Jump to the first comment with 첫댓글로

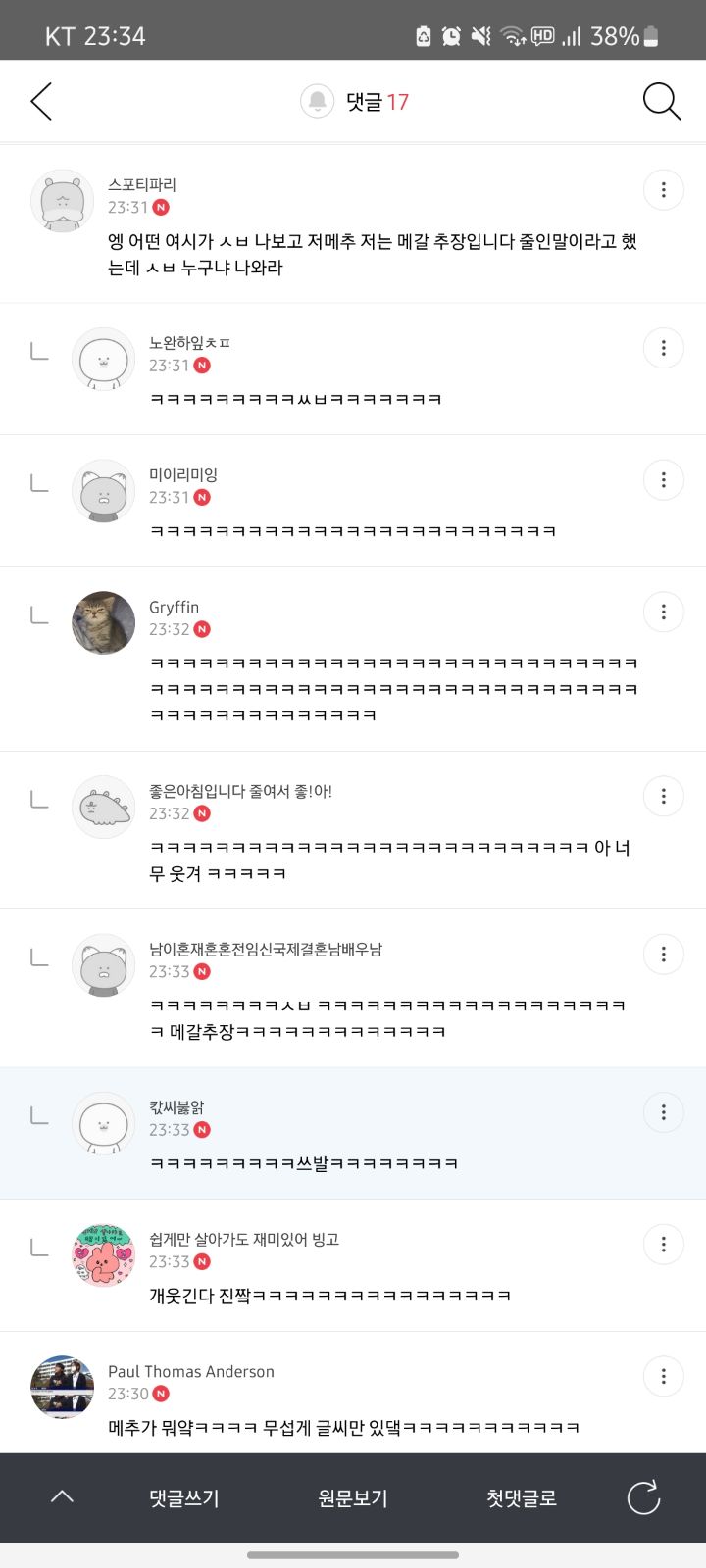click(522, 1498)
